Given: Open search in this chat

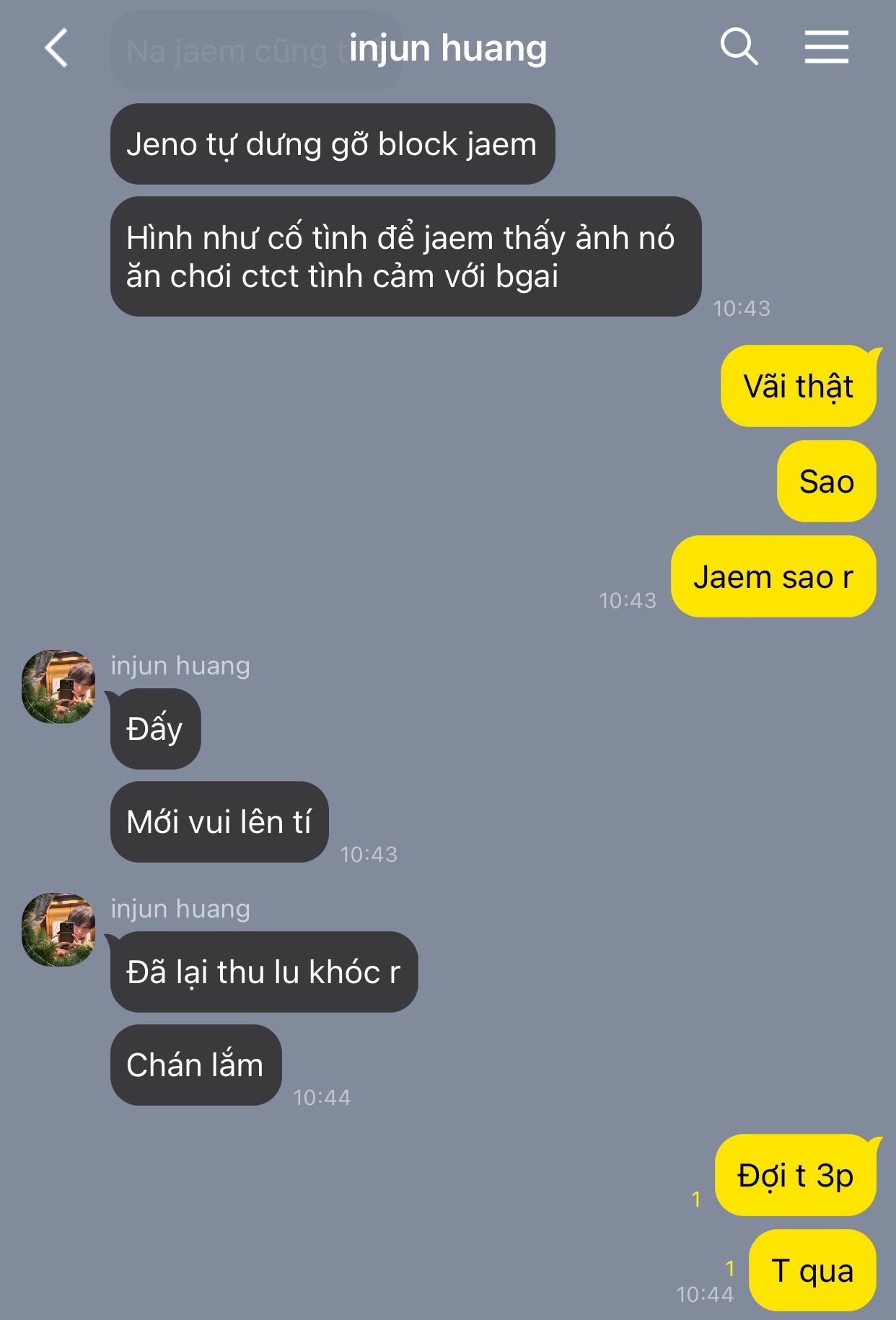Looking at the screenshot, I should tap(739, 47).
